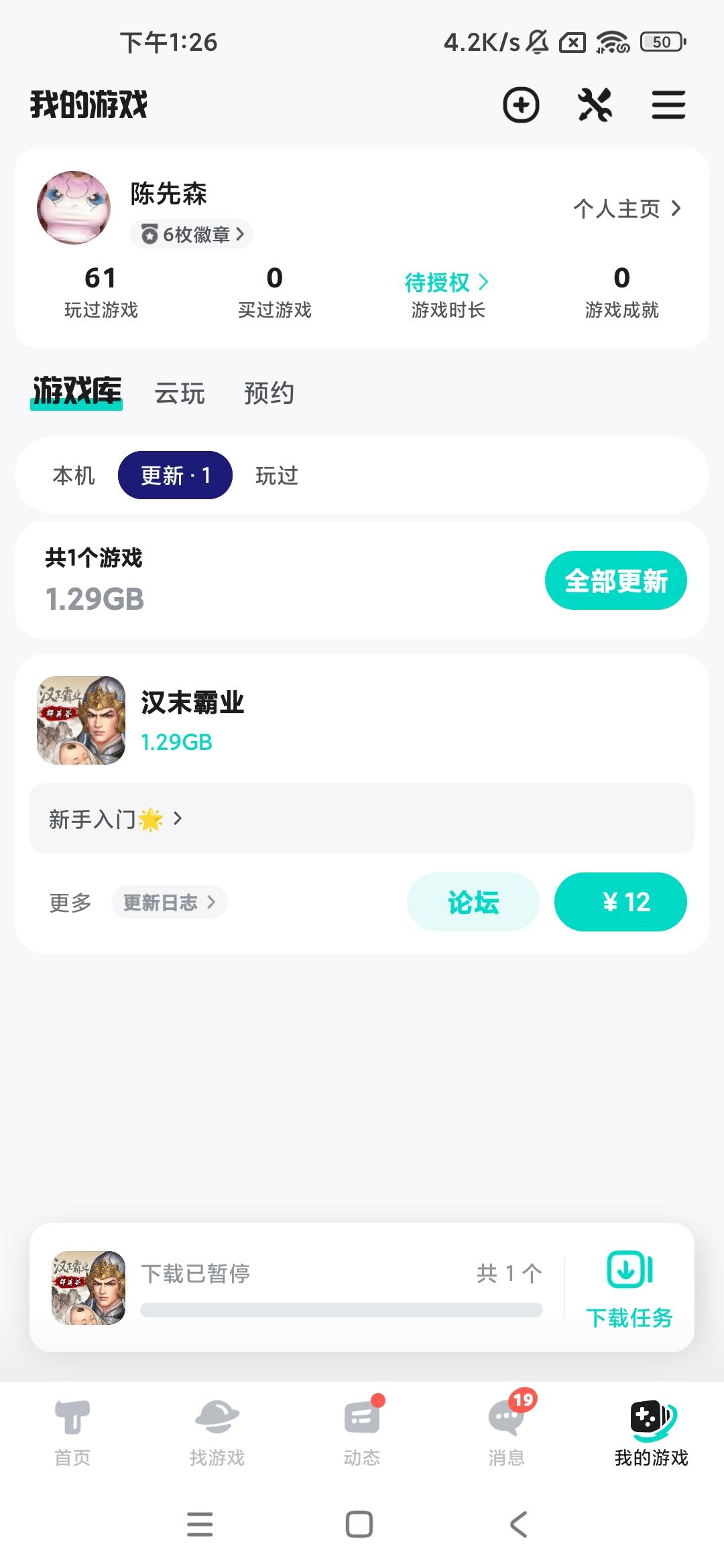Switch to the 云玩 tab
Image resolution: width=724 pixels, height=1568 pixels.
click(180, 394)
